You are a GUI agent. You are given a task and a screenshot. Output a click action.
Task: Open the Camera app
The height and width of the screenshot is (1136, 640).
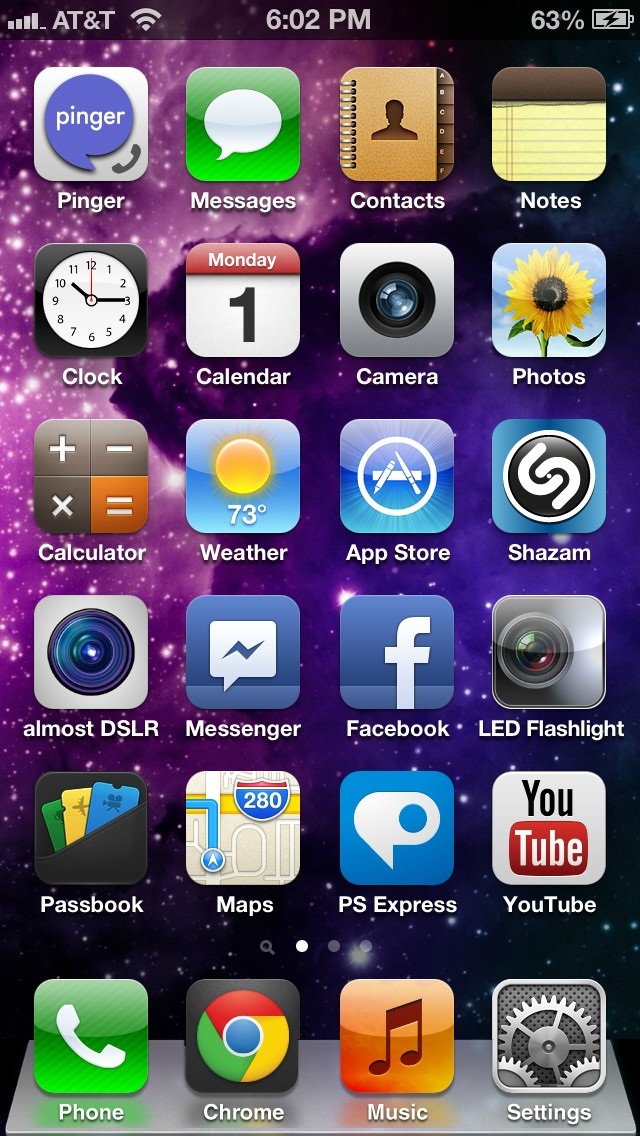pos(396,300)
